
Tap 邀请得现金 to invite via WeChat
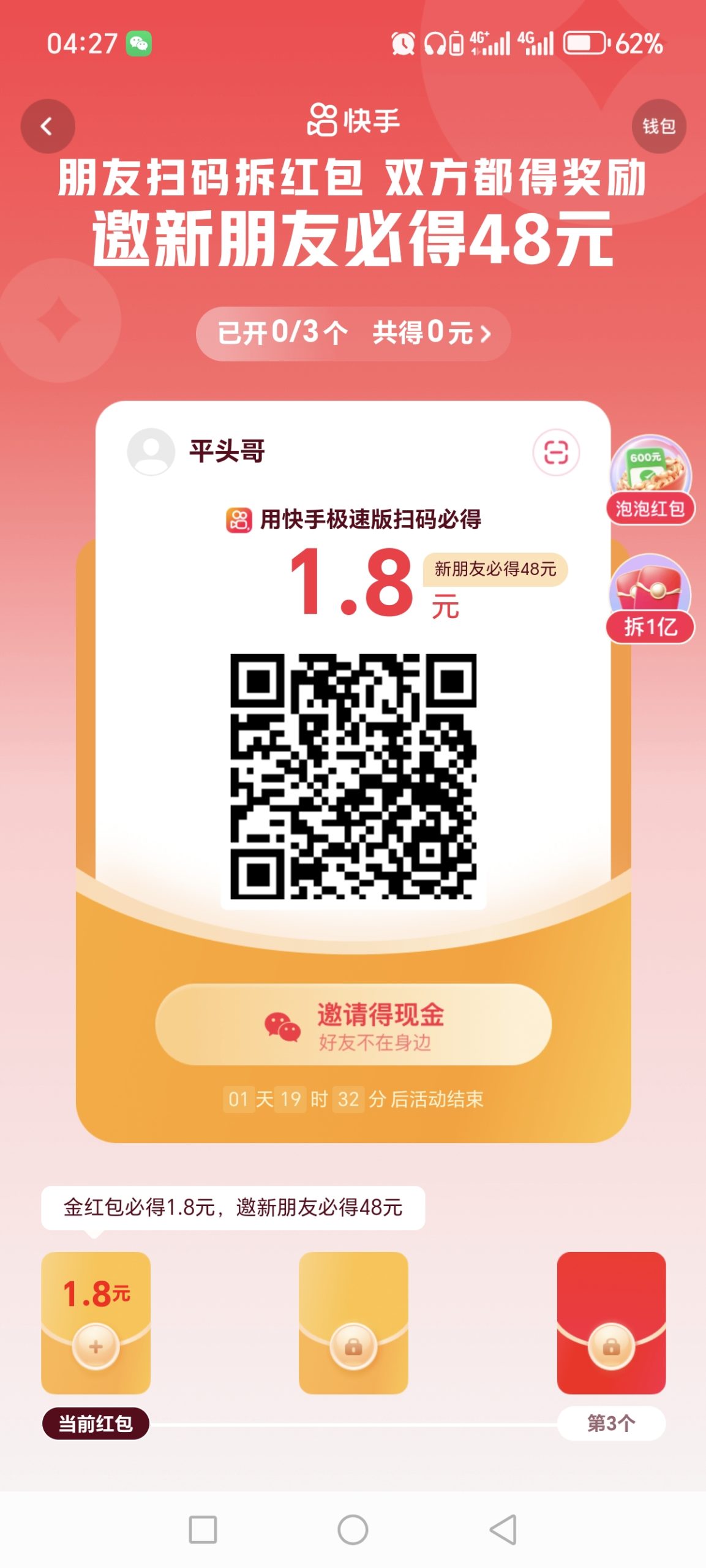[353, 1024]
